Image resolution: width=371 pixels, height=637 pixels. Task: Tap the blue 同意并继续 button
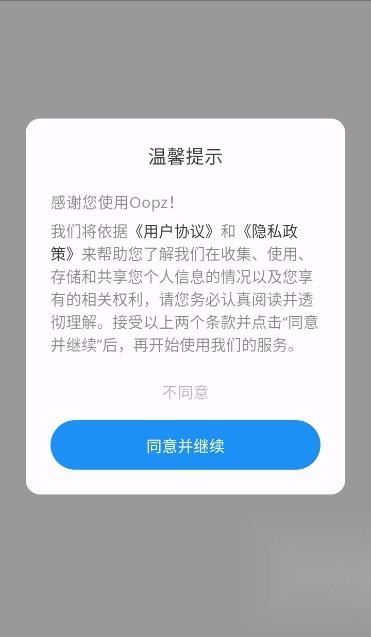pyautogui.click(x=185, y=445)
